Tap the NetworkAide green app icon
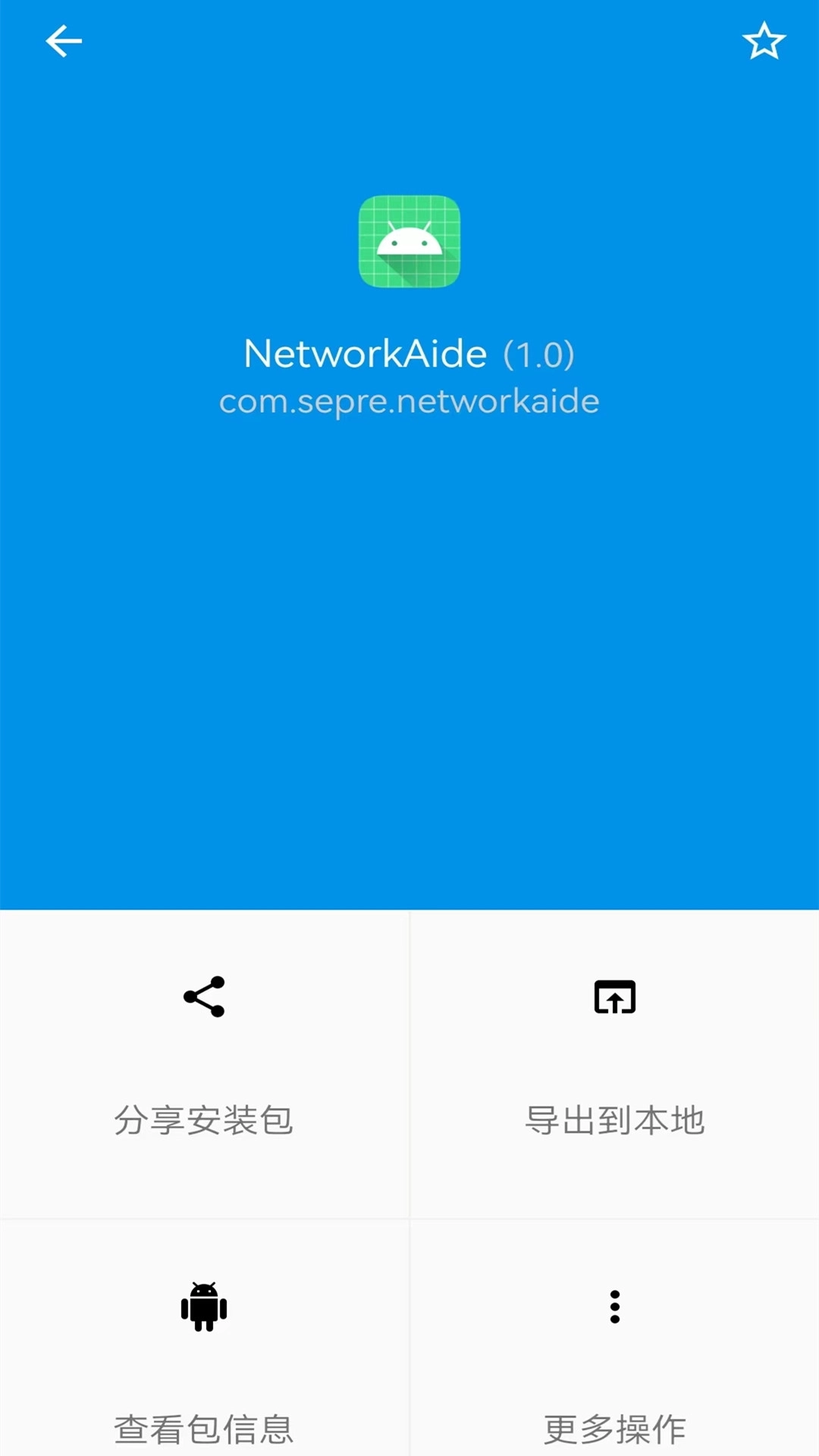This screenshot has width=819, height=1456. pos(409,243)
